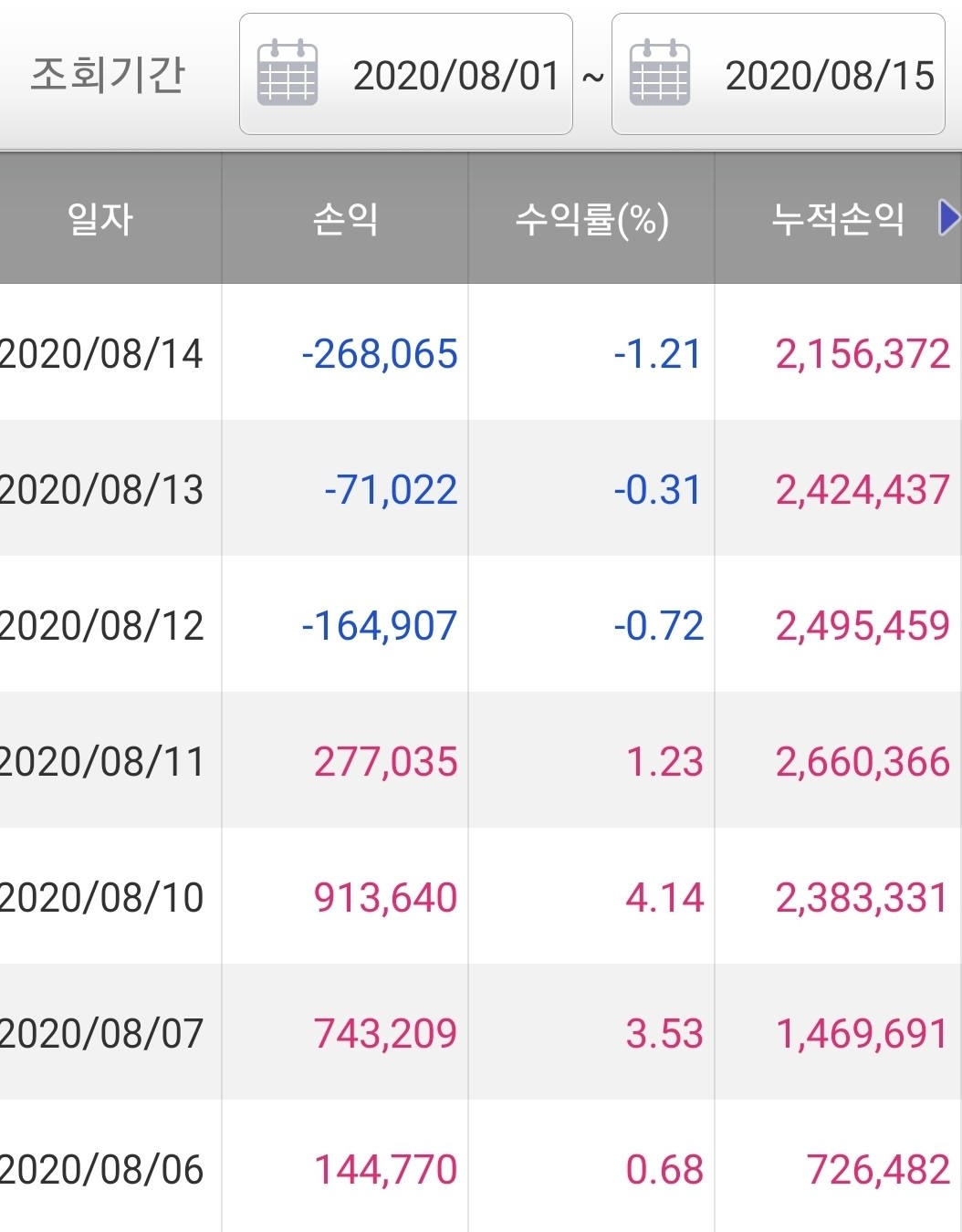This screenshot has height=1232, width=962.
Task: Click the 수익률(%) column header
Action: (590, 219)
